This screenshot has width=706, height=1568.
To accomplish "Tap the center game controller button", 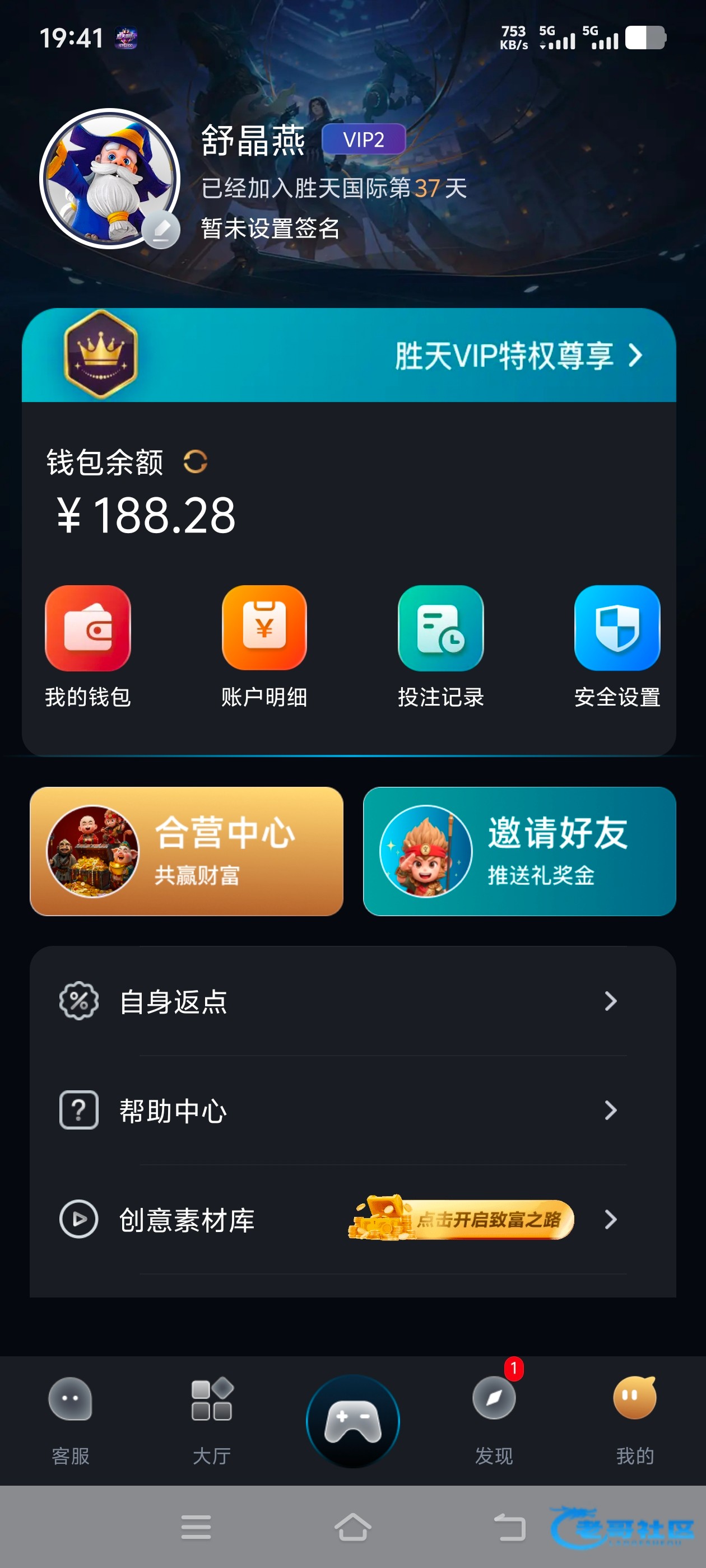I will tap(352, 1421).
